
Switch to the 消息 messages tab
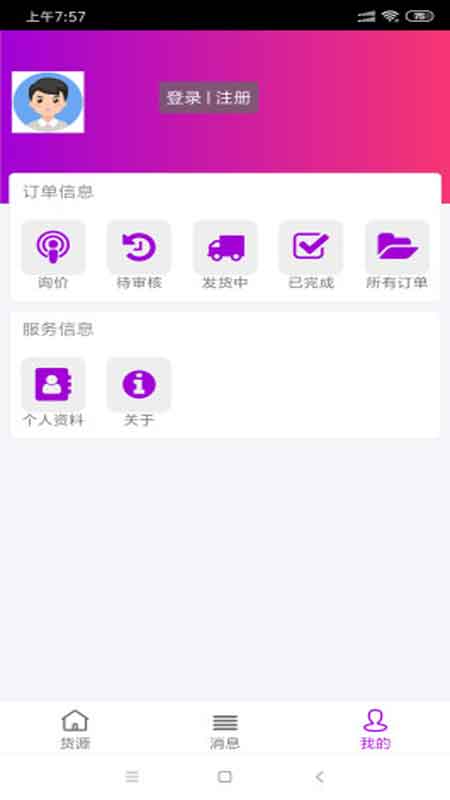pos(225,730)
